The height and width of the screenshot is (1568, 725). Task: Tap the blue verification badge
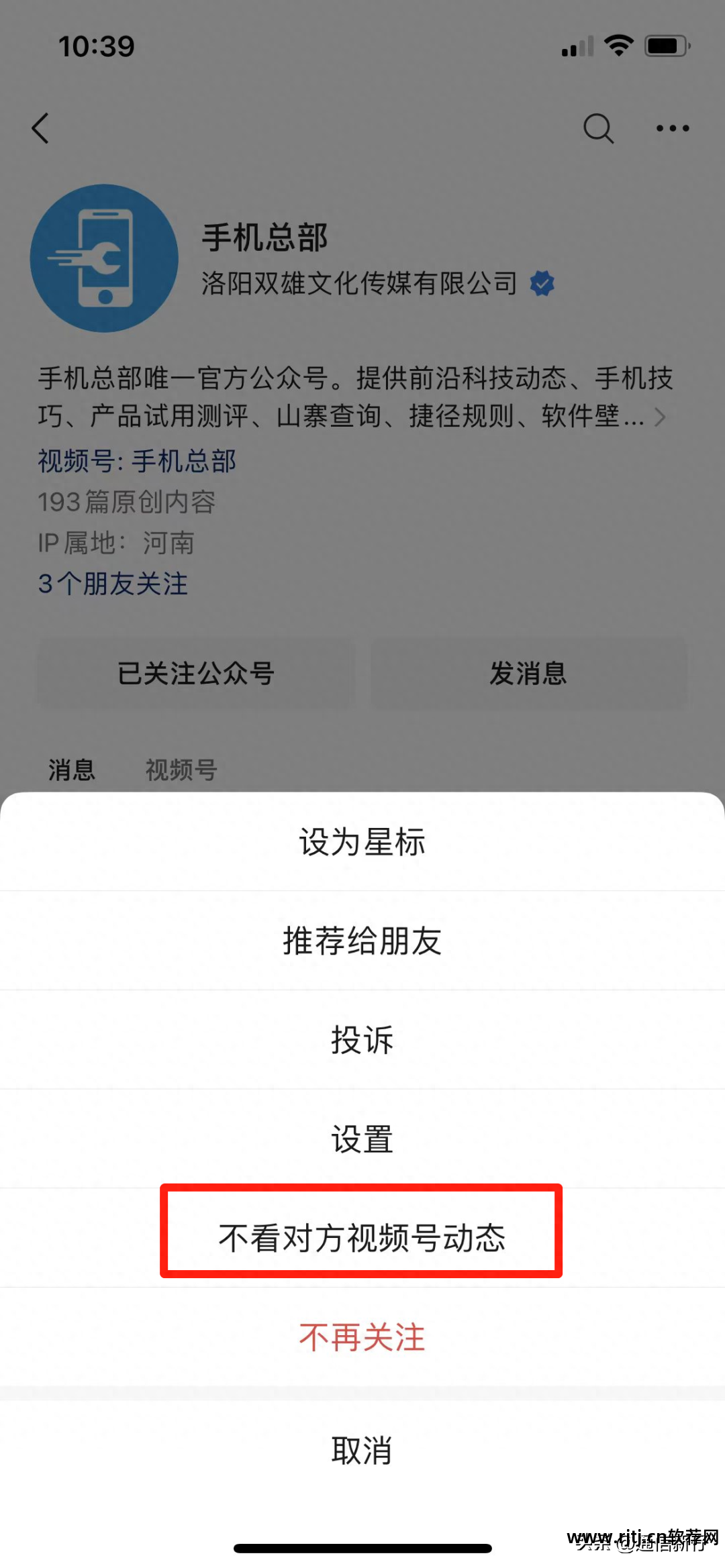click(x=541, y=284)
